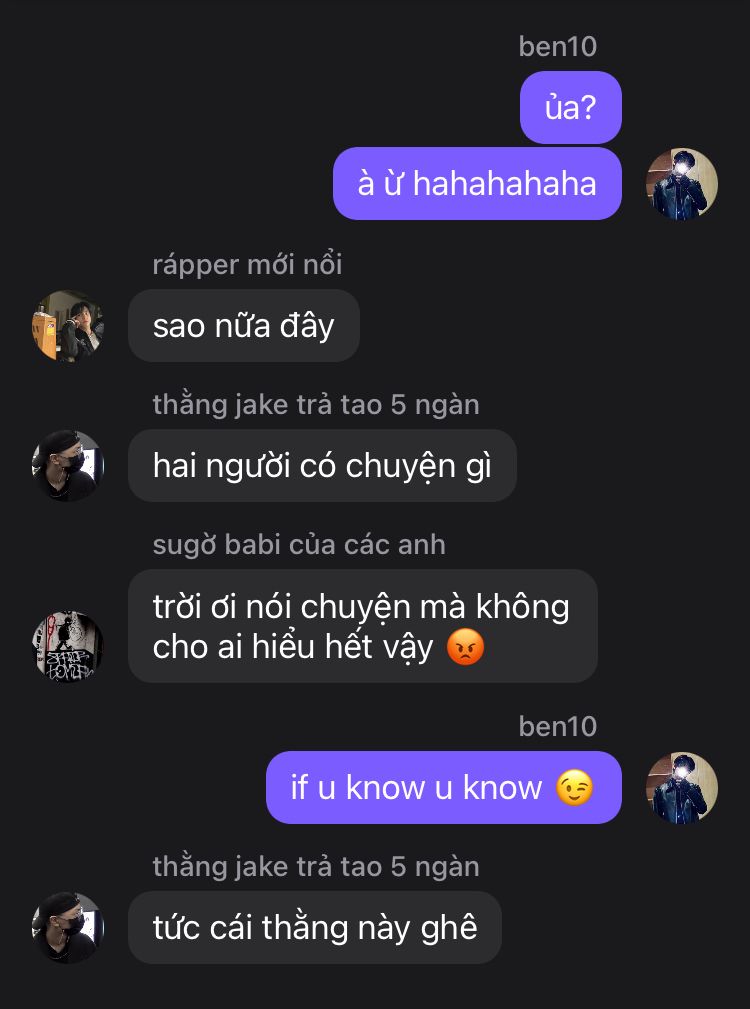View profile of rápper mới nổi's avatar
The image size is (750, 1009).
tap(68, 326)
